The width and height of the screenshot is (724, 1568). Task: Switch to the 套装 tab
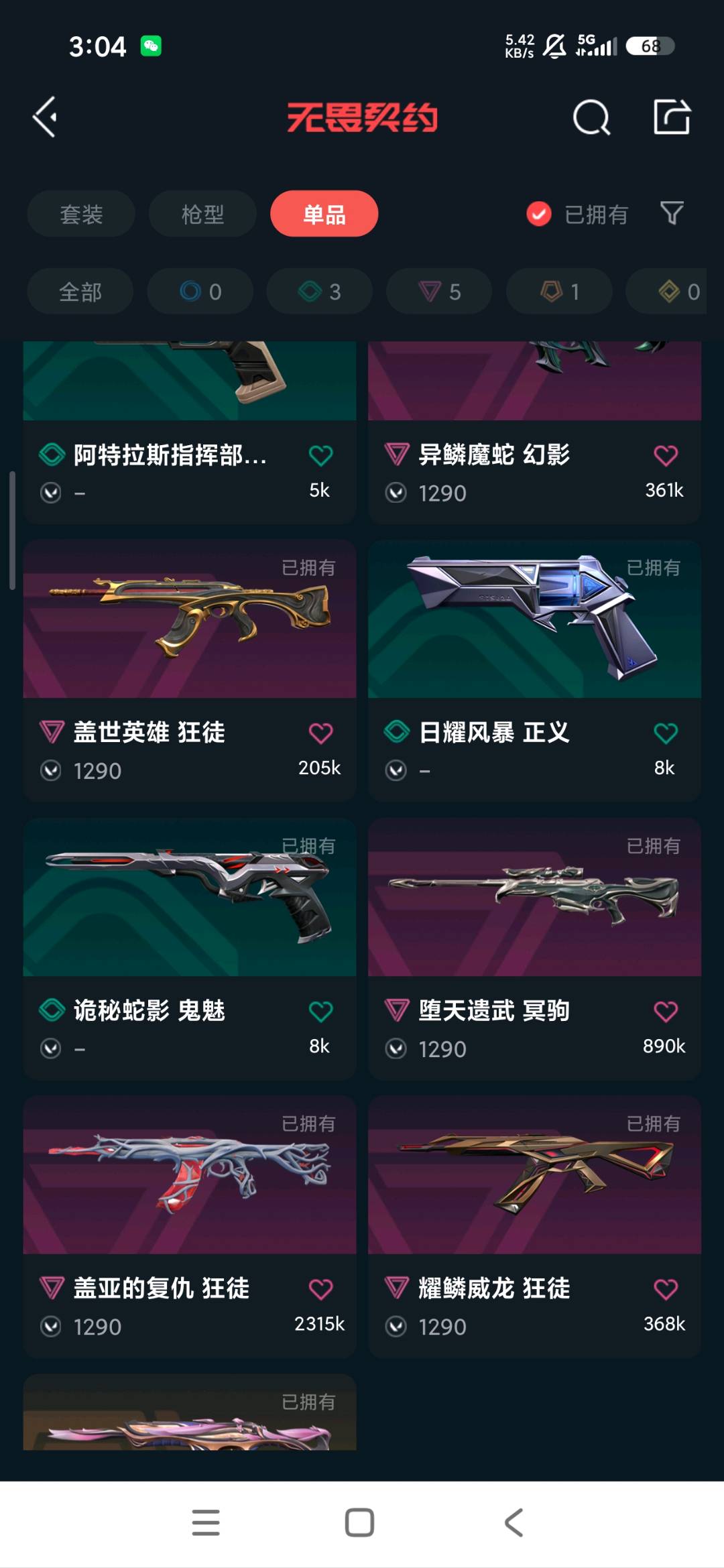[x=81, y=214]
